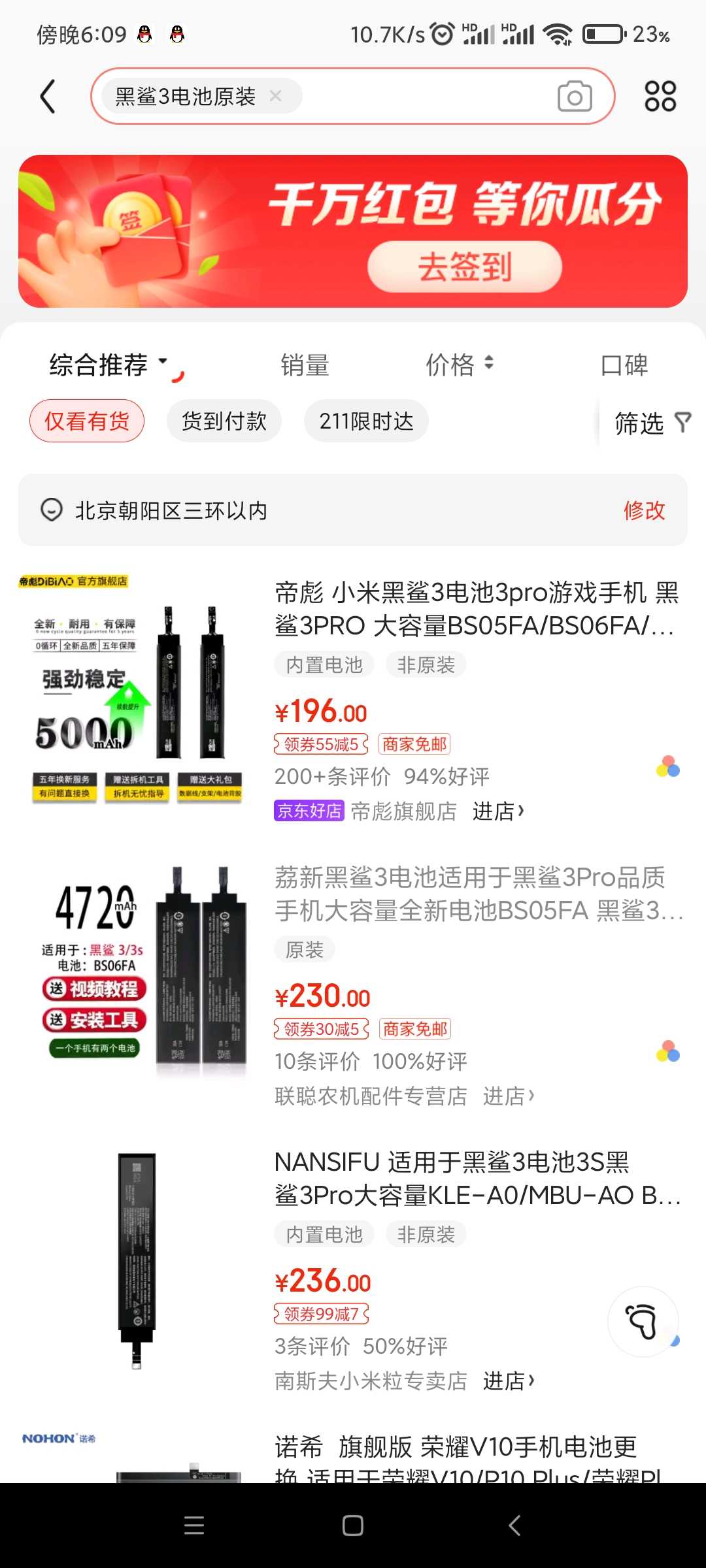This screenshot has height=1568, width=706.
Task: Open the 筛选 filter panel
Action: tap(652, 423)
